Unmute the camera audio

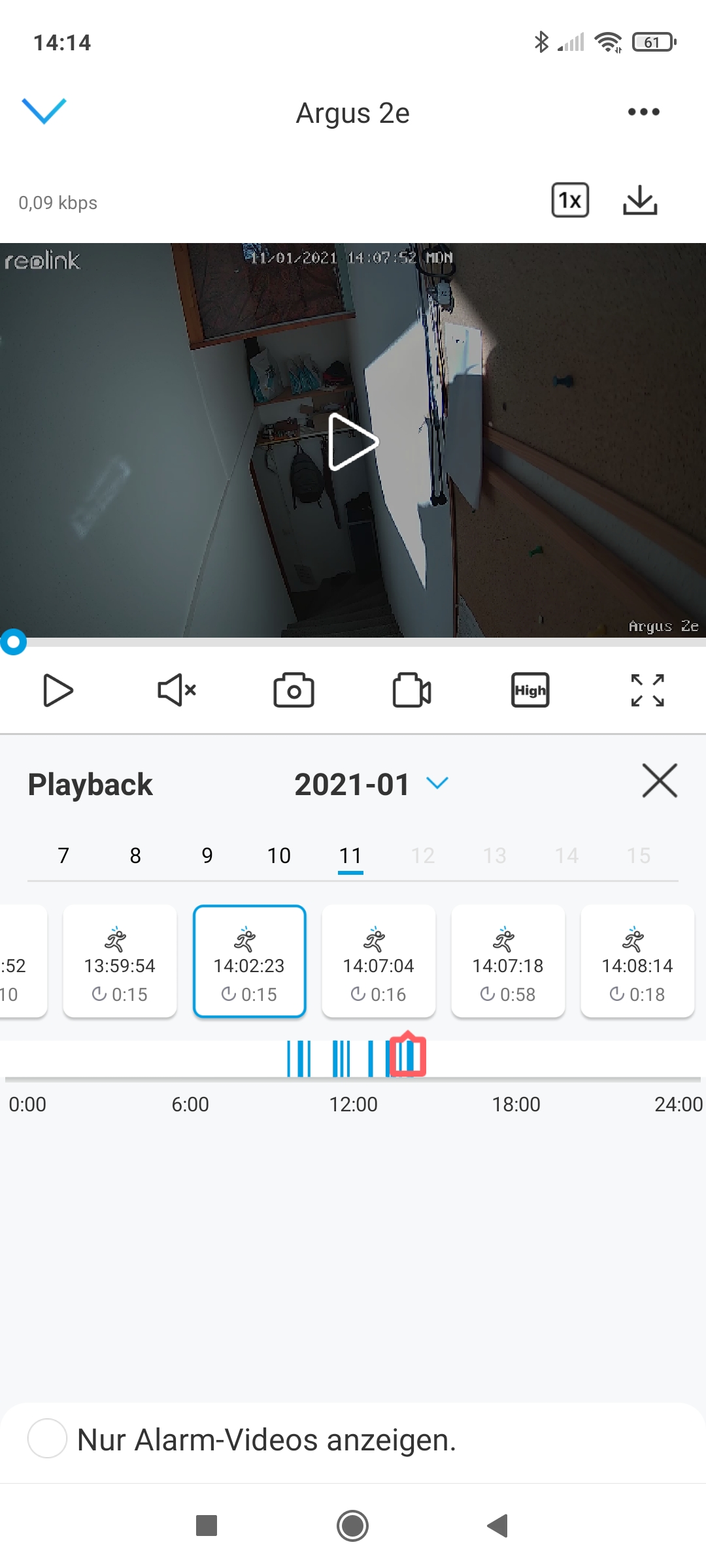176,691
